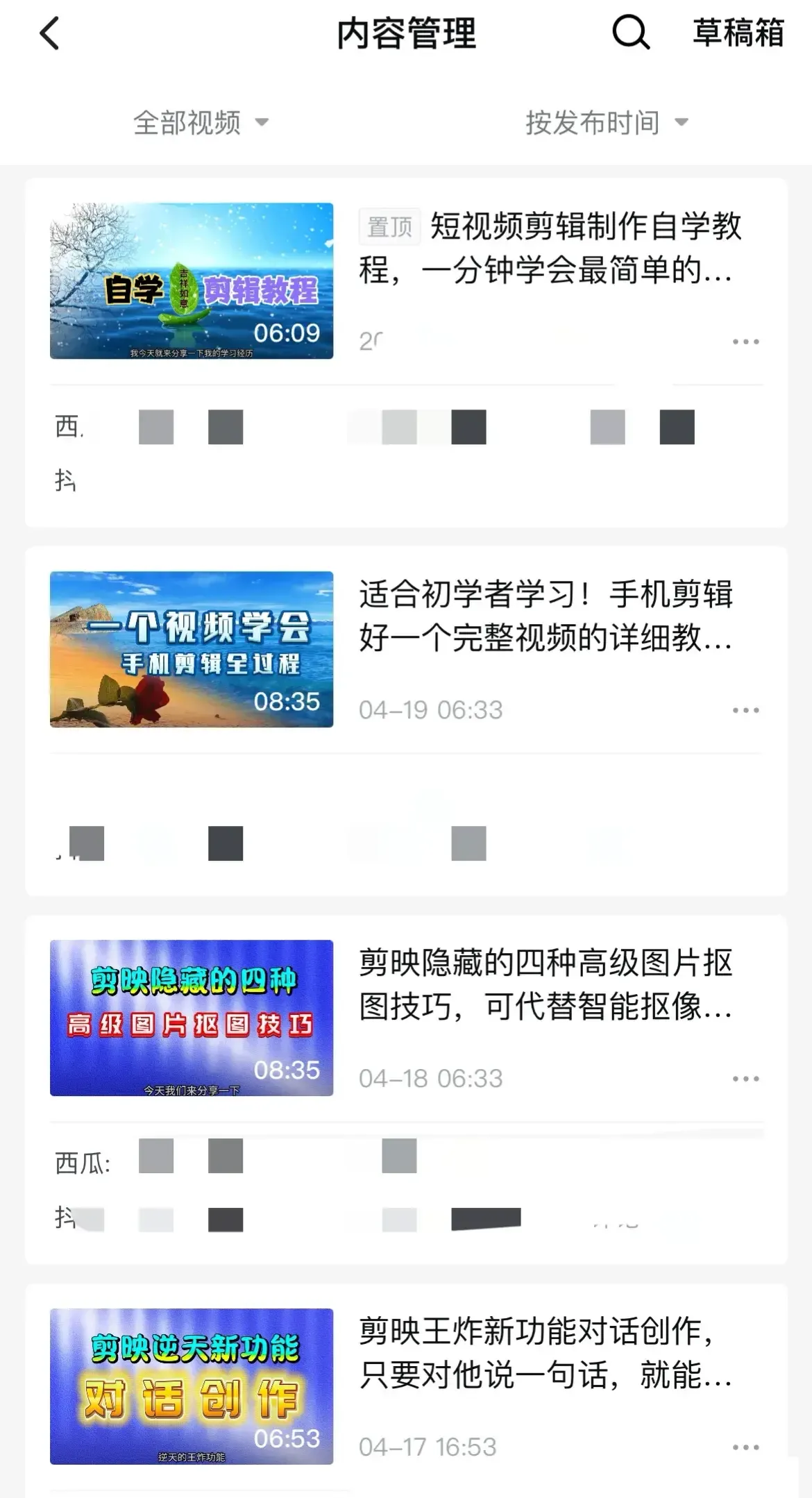Open more options for 短视频剪辑制作自学教程 video
812x1498 pixels.
point(745,342)
